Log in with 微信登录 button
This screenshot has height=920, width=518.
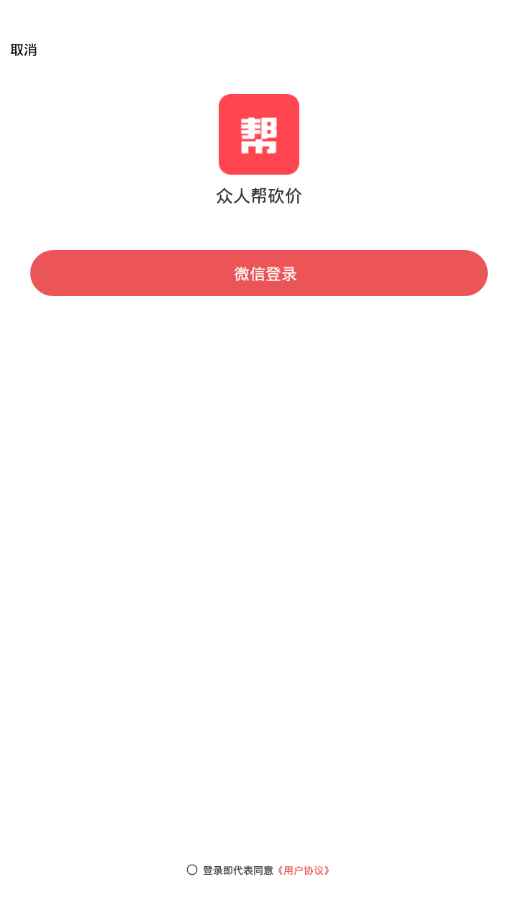[x=259, y=273]
